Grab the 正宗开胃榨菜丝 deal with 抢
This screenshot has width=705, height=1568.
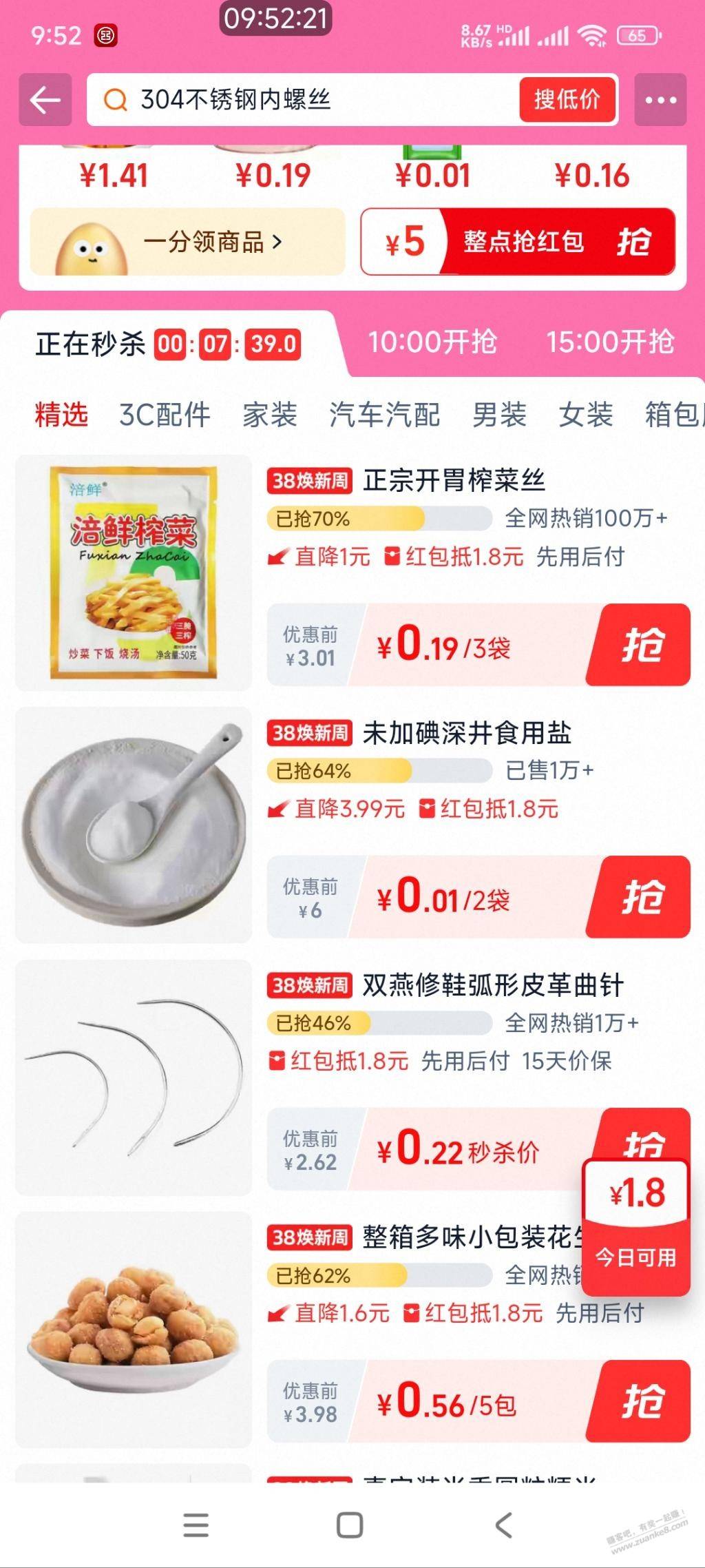click(x=641, y=645)
